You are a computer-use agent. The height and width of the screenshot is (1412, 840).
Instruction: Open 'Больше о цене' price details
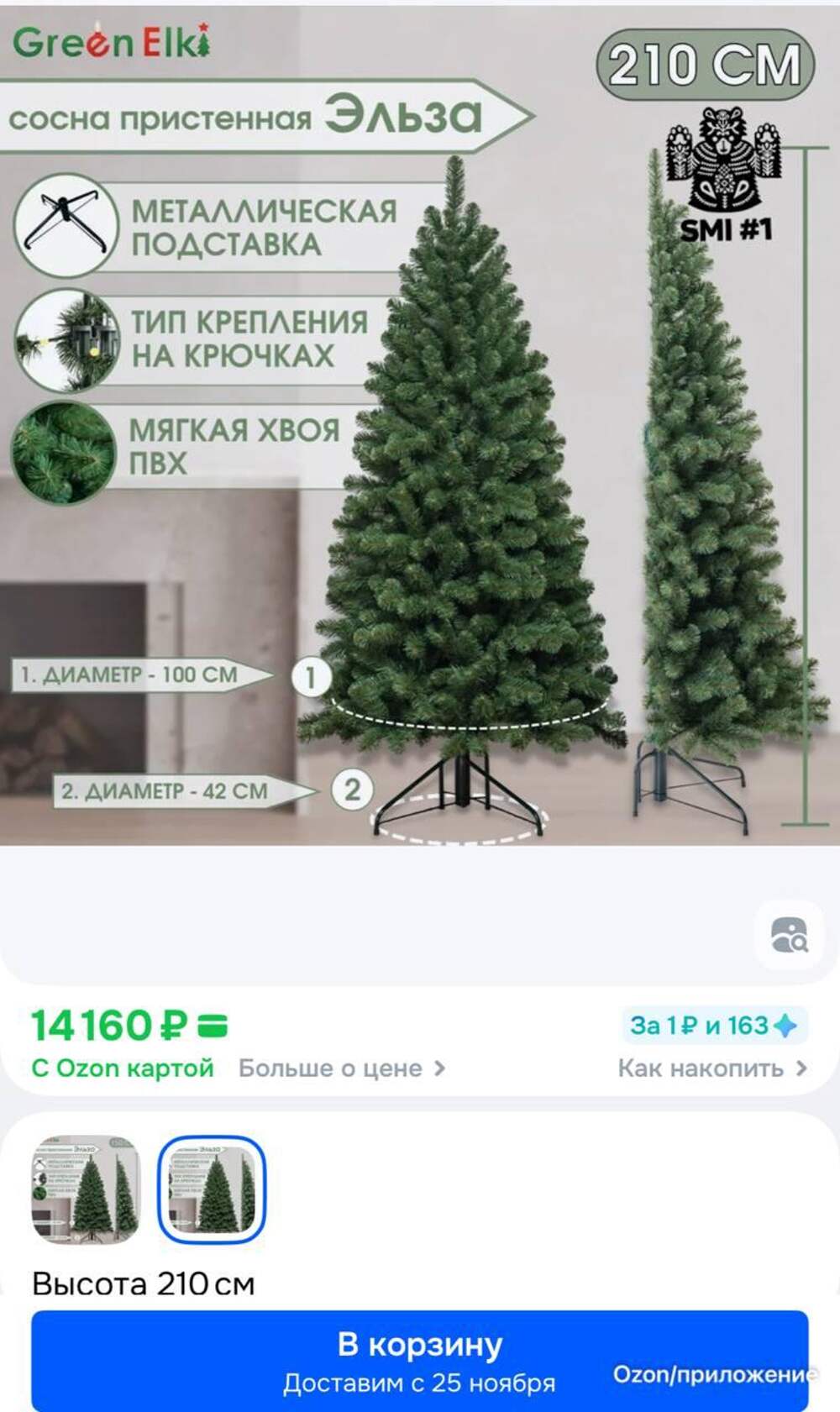coord(341,1068)
